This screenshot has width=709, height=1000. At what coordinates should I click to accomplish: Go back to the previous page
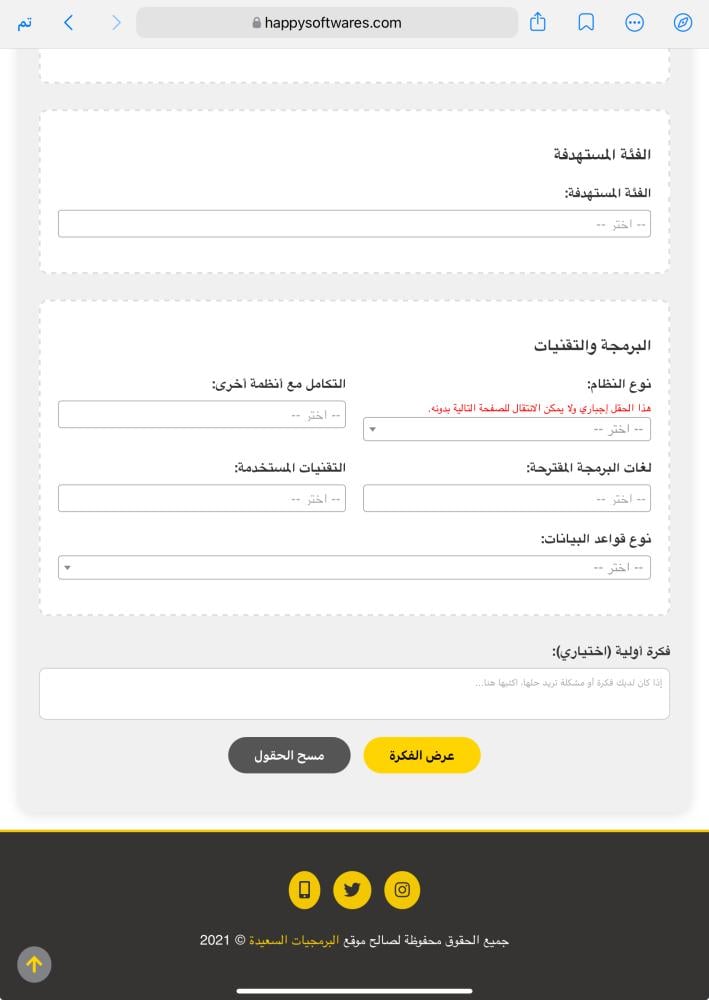[68, 22]
